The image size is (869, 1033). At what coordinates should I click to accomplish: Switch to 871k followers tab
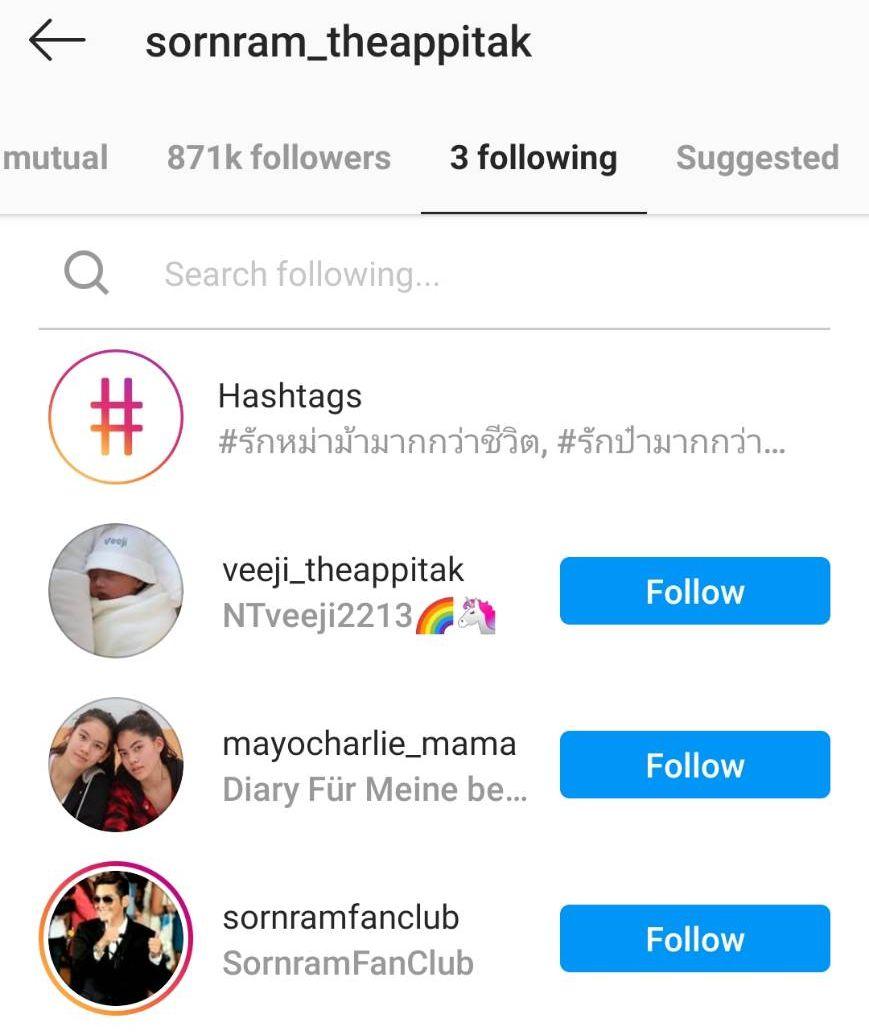tap(278, 158)
